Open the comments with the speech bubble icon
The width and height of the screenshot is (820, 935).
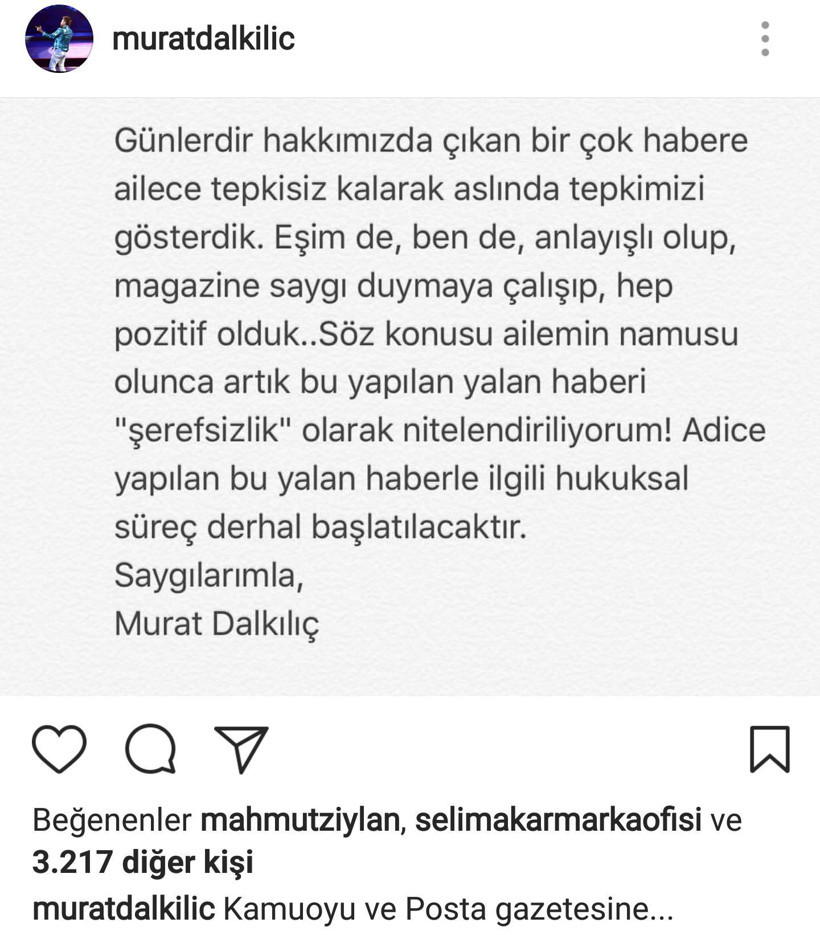[x=152, y=747]
